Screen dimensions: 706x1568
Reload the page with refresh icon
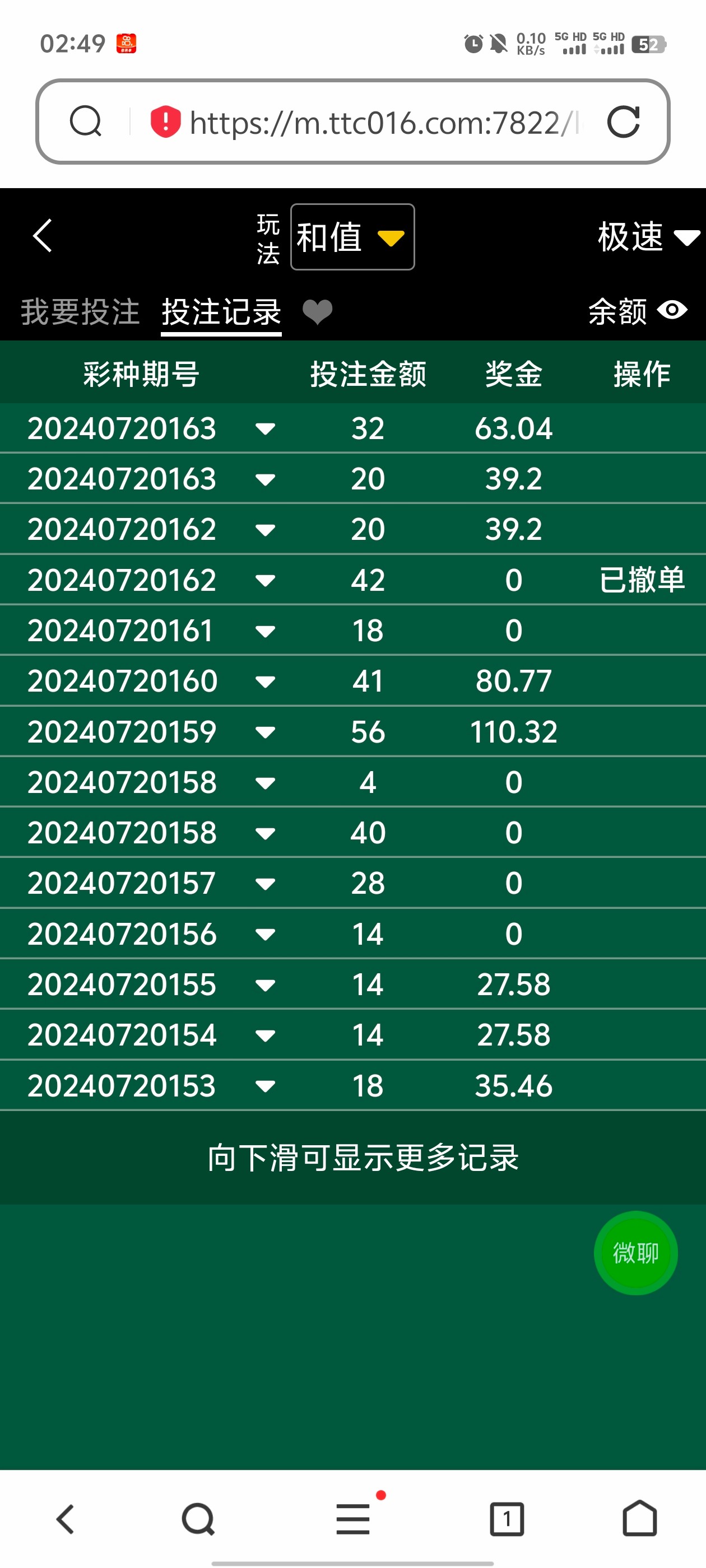[623, 122]
